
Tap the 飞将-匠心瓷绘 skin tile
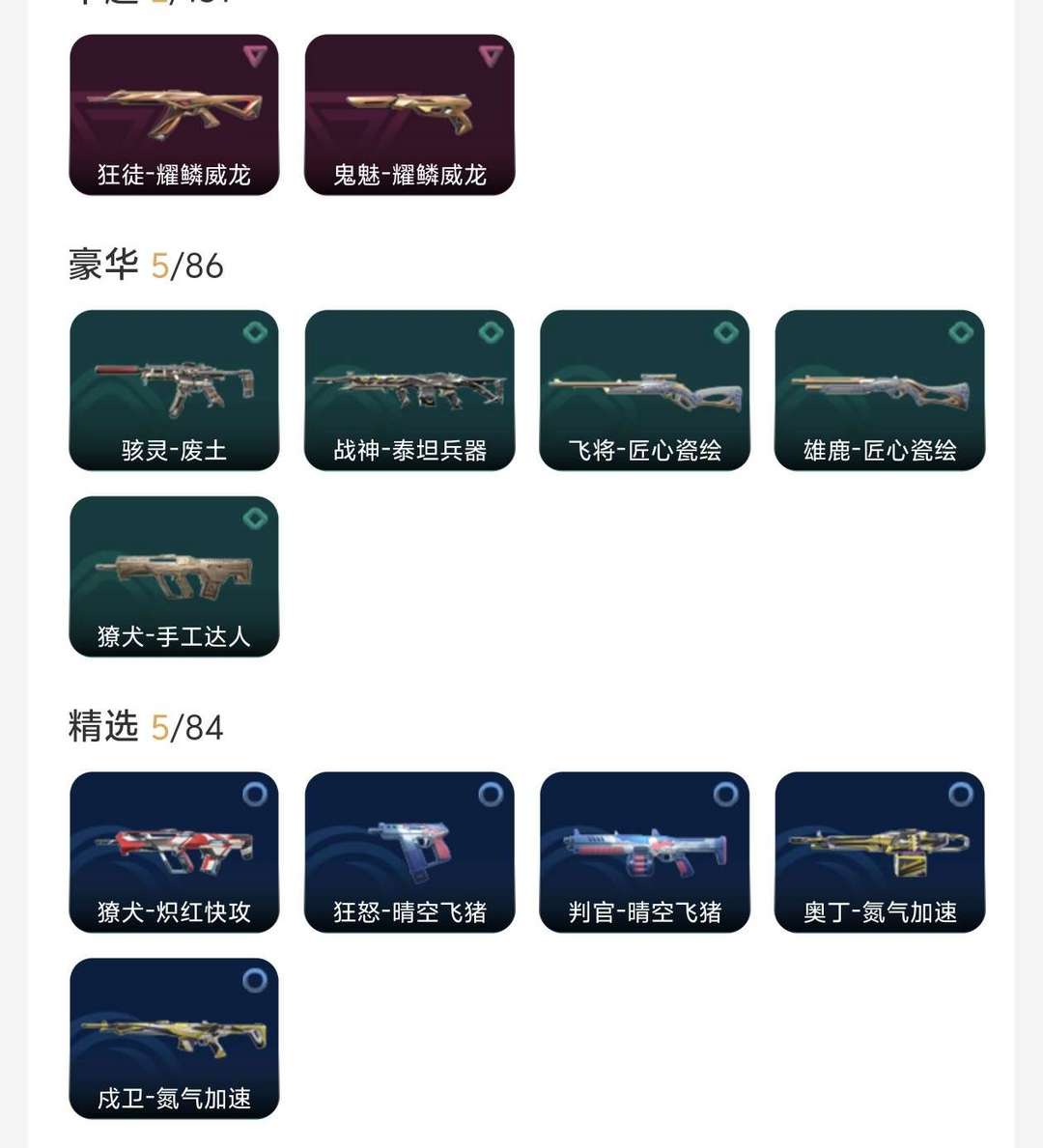coord(644,390)
